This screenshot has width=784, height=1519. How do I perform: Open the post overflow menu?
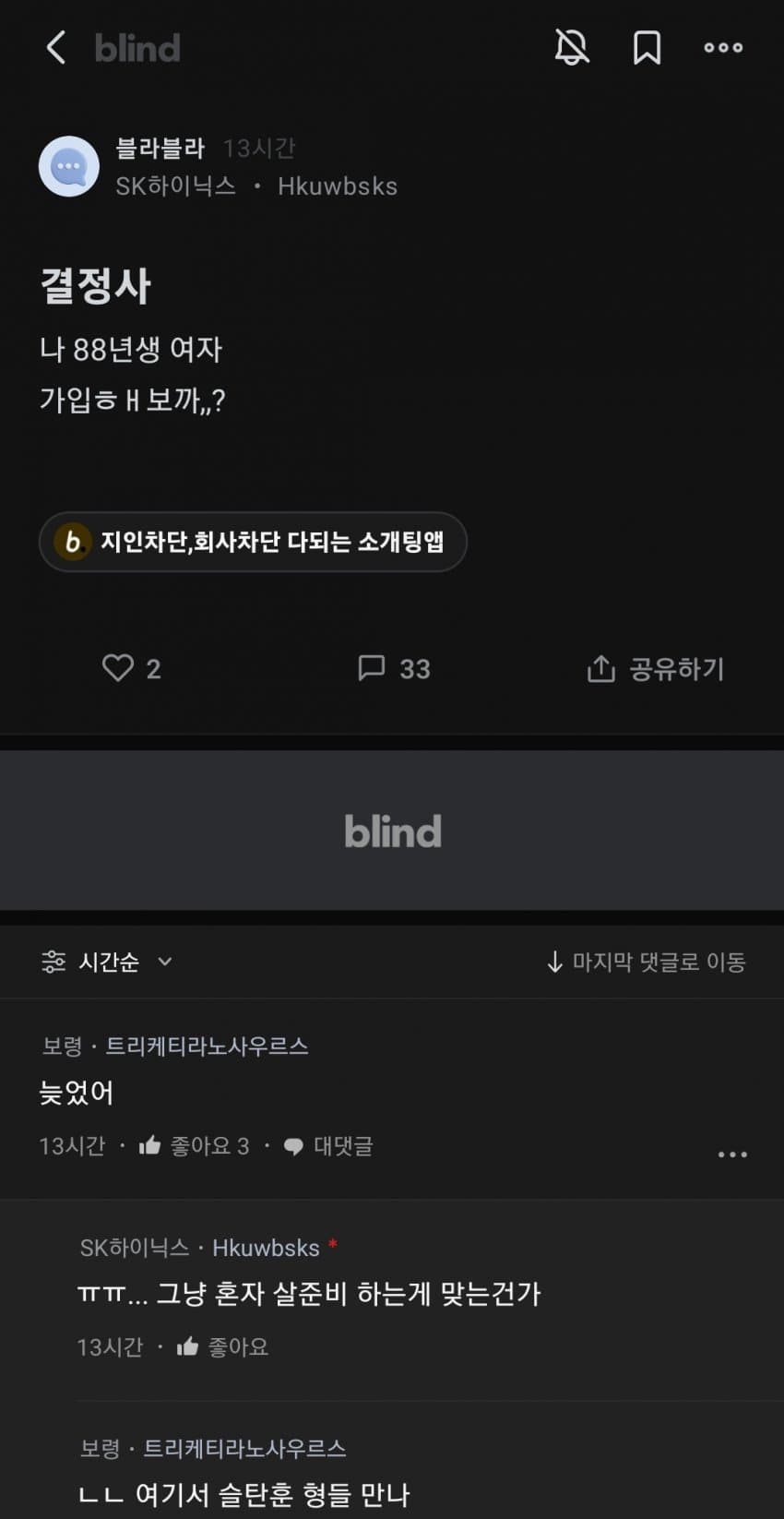tap(723, 47)
